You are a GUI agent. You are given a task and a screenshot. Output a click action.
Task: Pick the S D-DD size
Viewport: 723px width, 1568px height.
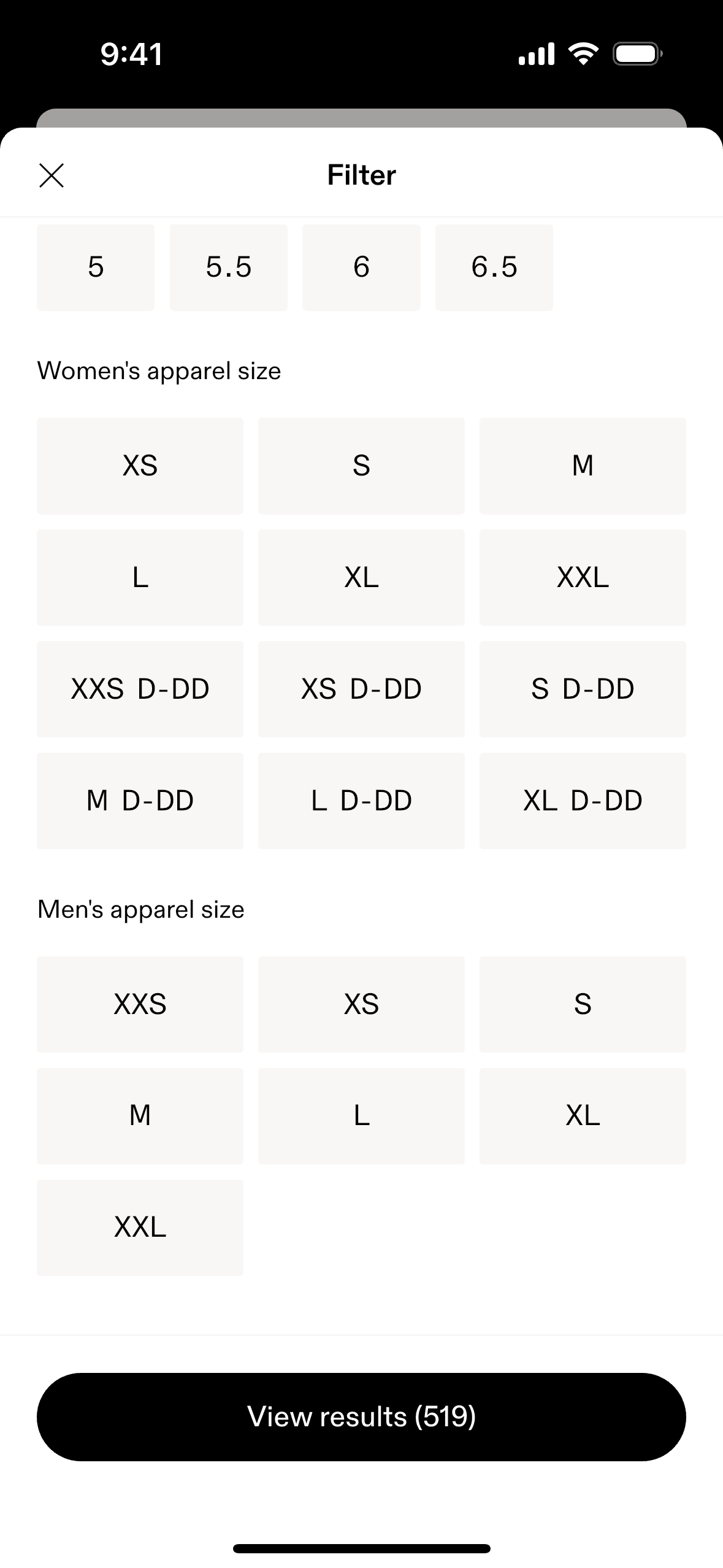pos(582,689)
